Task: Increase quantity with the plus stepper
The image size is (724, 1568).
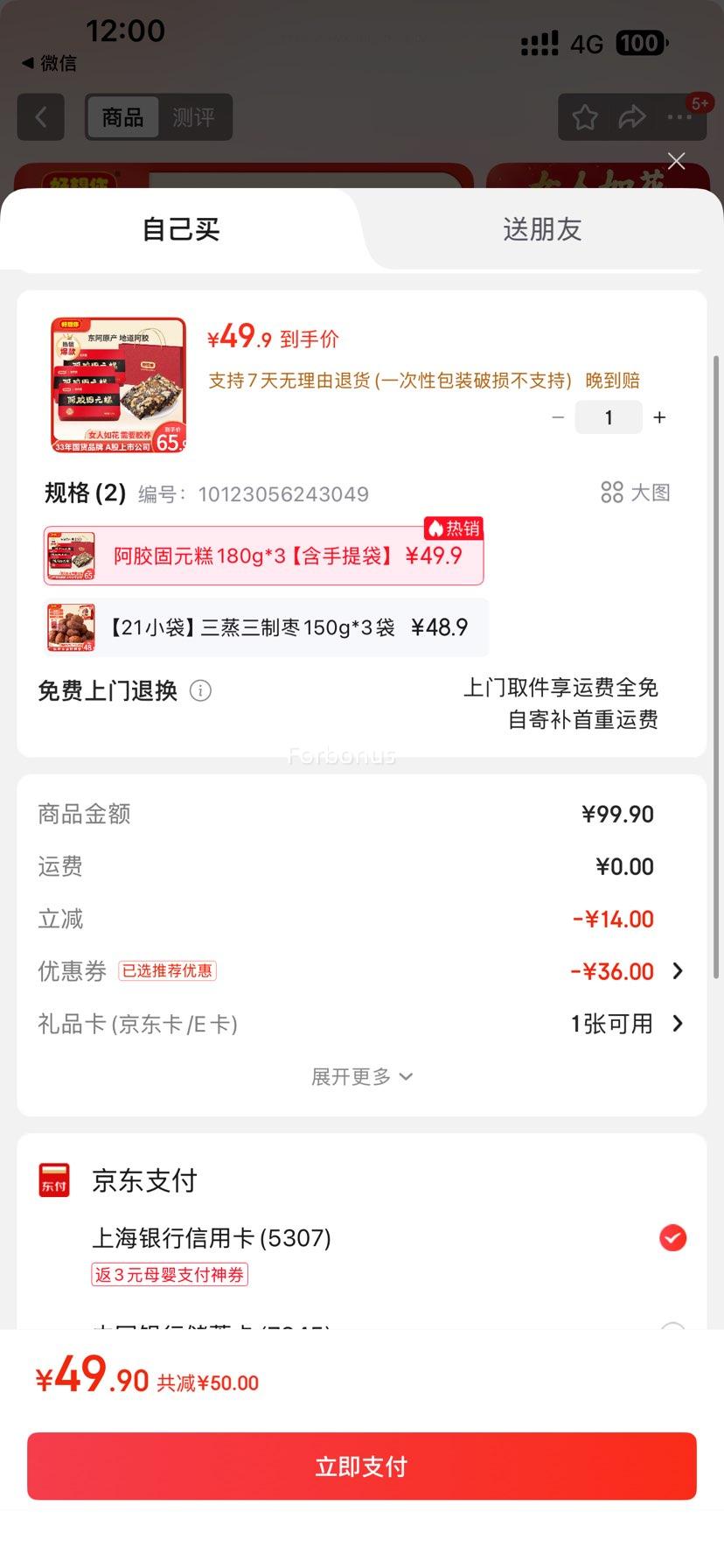Action: tap(659, 417)
